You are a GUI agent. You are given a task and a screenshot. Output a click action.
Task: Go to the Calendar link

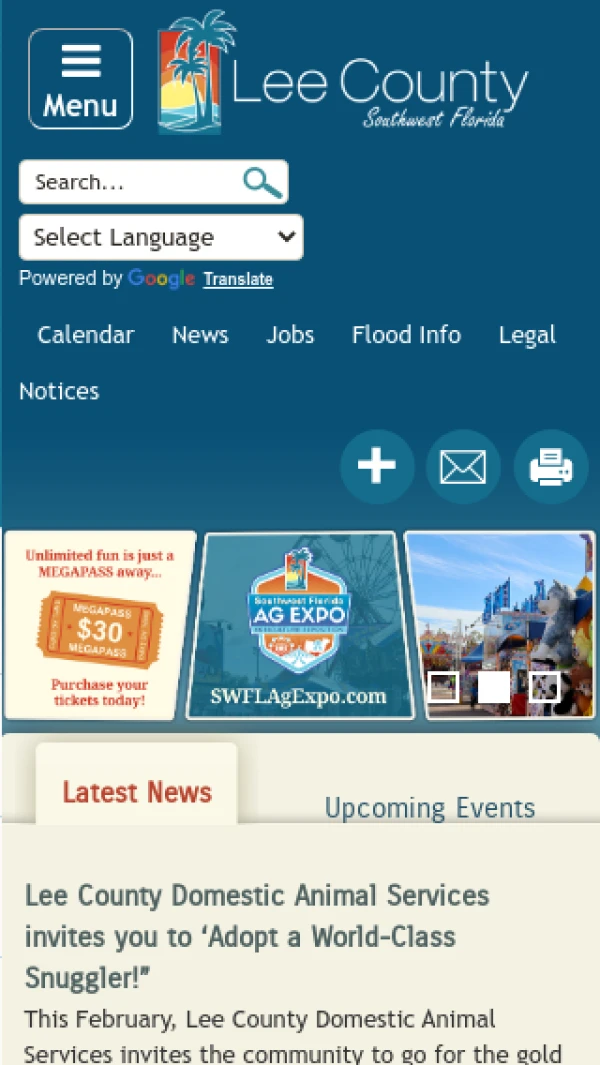click(86, 335)
